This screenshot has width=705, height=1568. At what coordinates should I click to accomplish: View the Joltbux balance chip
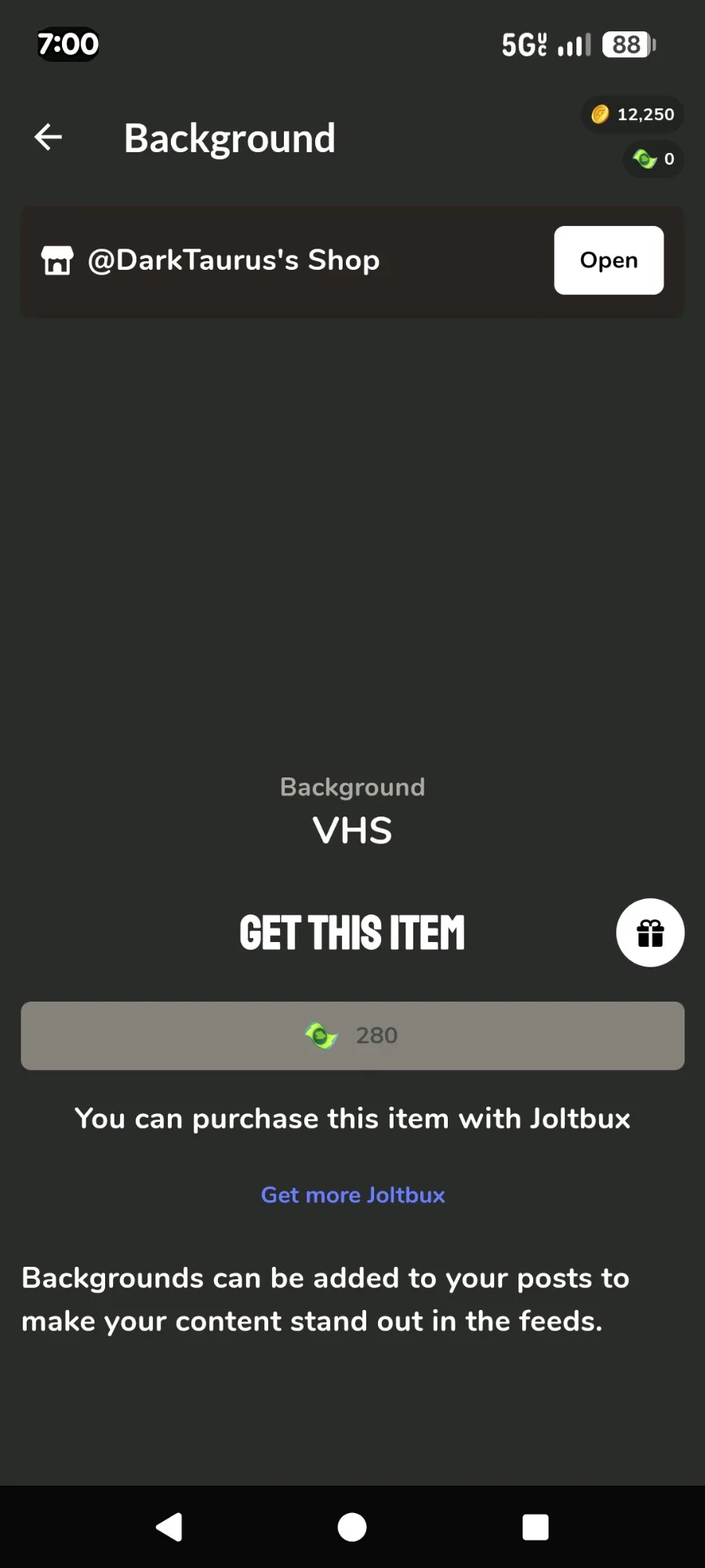tap(654, 159)
